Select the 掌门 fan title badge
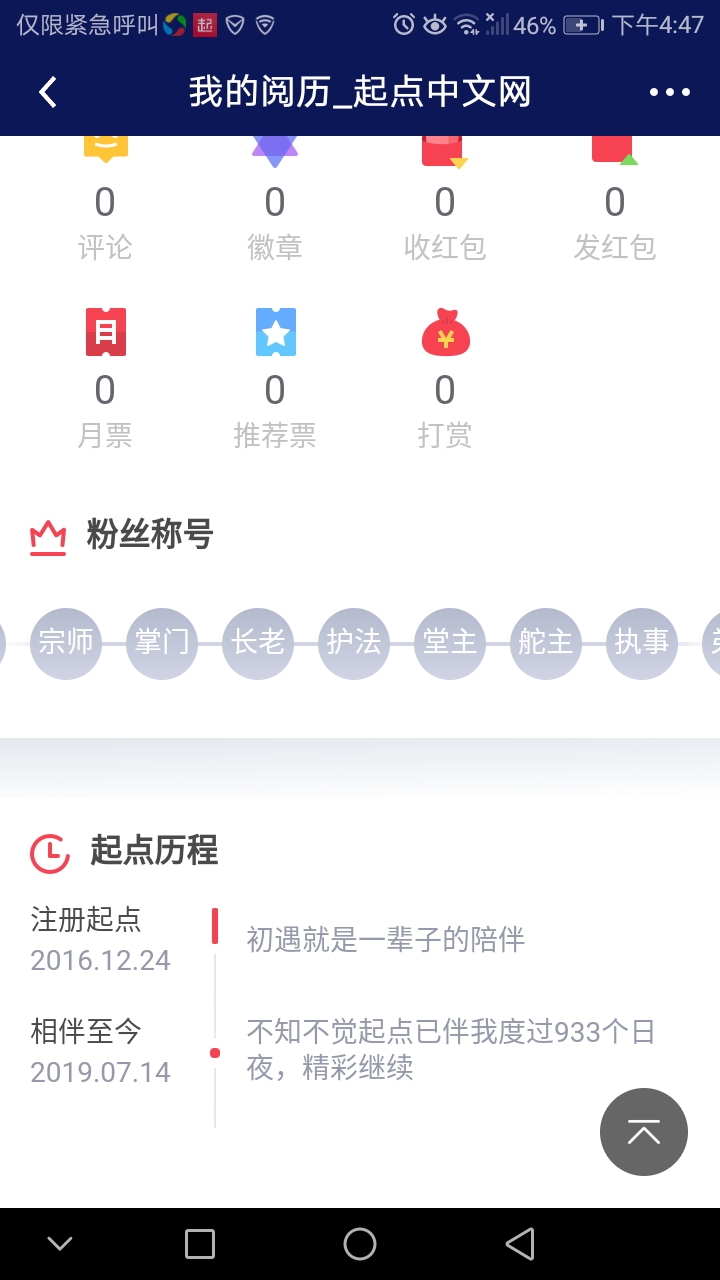 click(x=162, y=643)
